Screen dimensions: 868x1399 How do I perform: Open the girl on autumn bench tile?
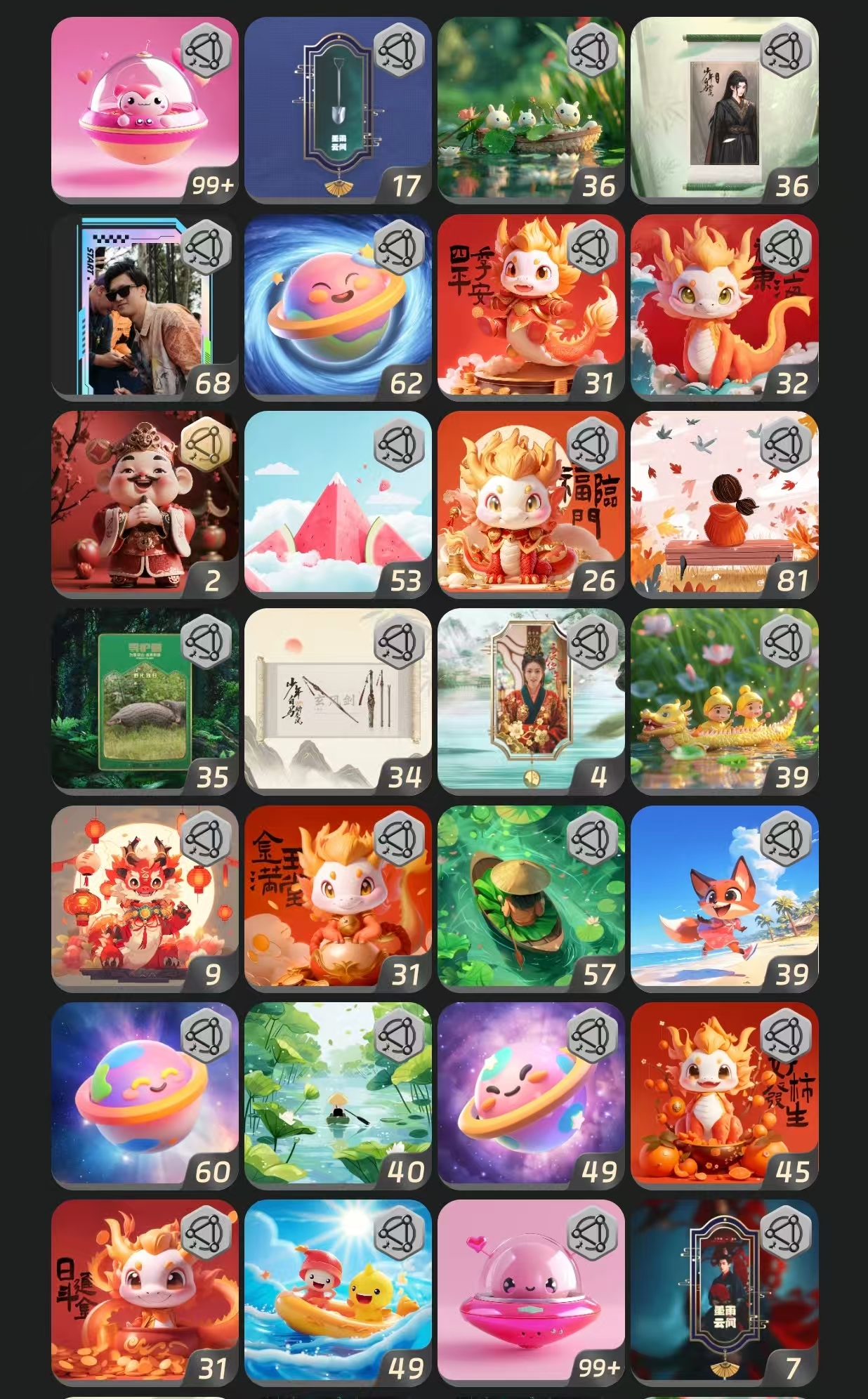pyautogui.click(x=724, y=504)
